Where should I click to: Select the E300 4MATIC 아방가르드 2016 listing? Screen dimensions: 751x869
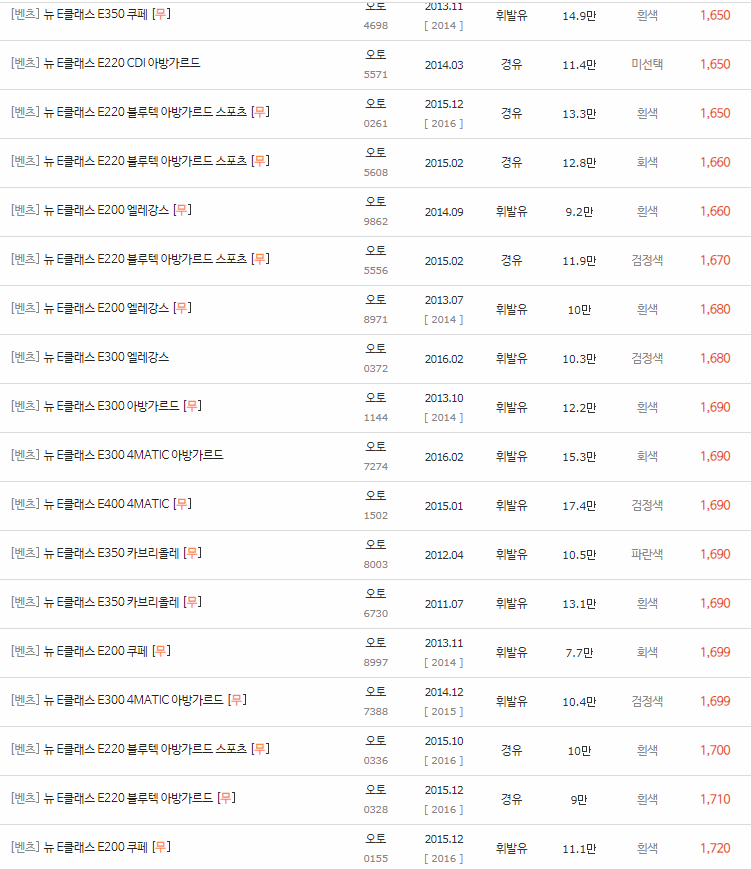(115, 456)
